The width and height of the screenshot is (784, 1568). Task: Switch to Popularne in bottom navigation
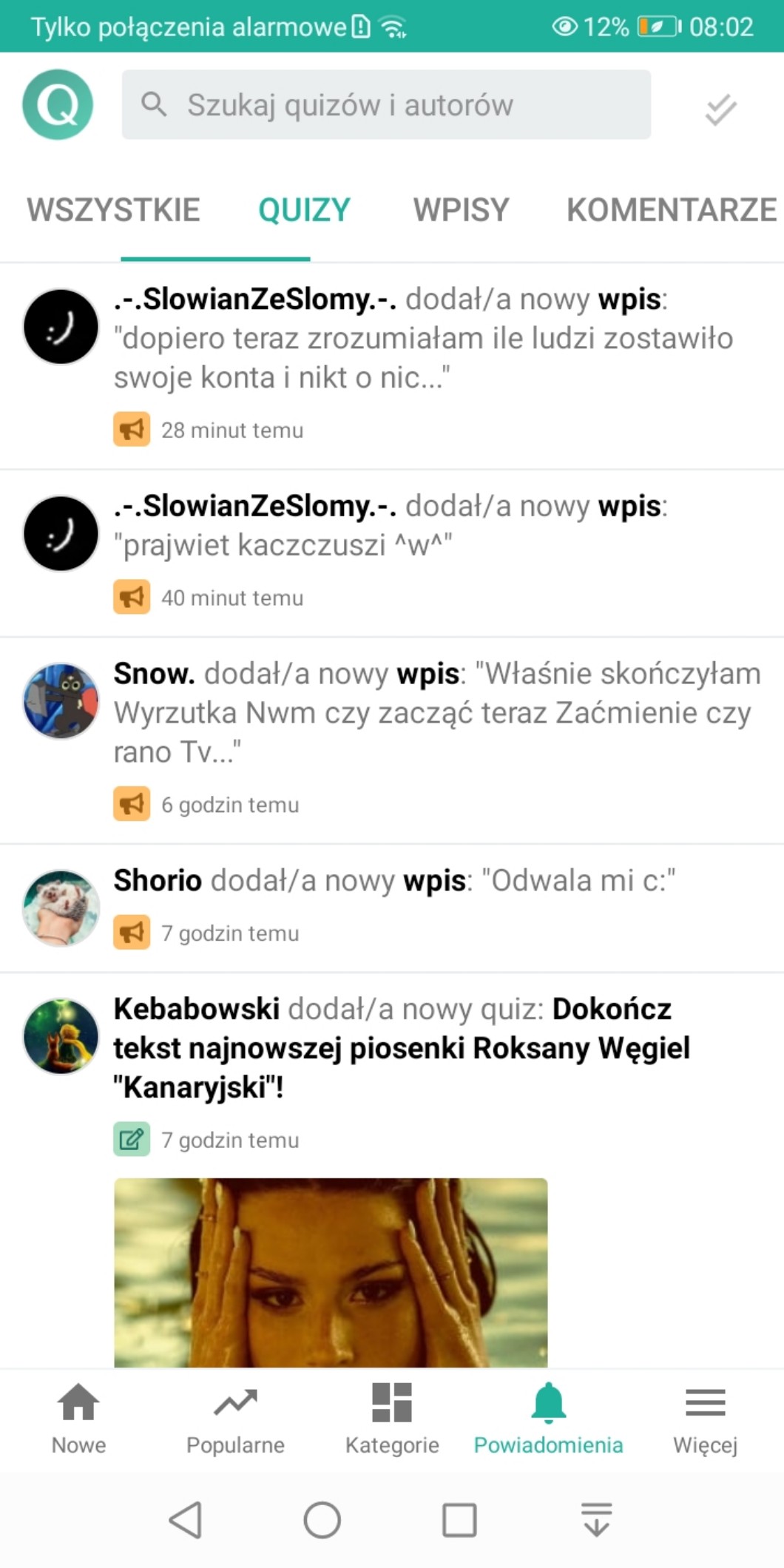pyautogui.click(x=235, y=1418)
